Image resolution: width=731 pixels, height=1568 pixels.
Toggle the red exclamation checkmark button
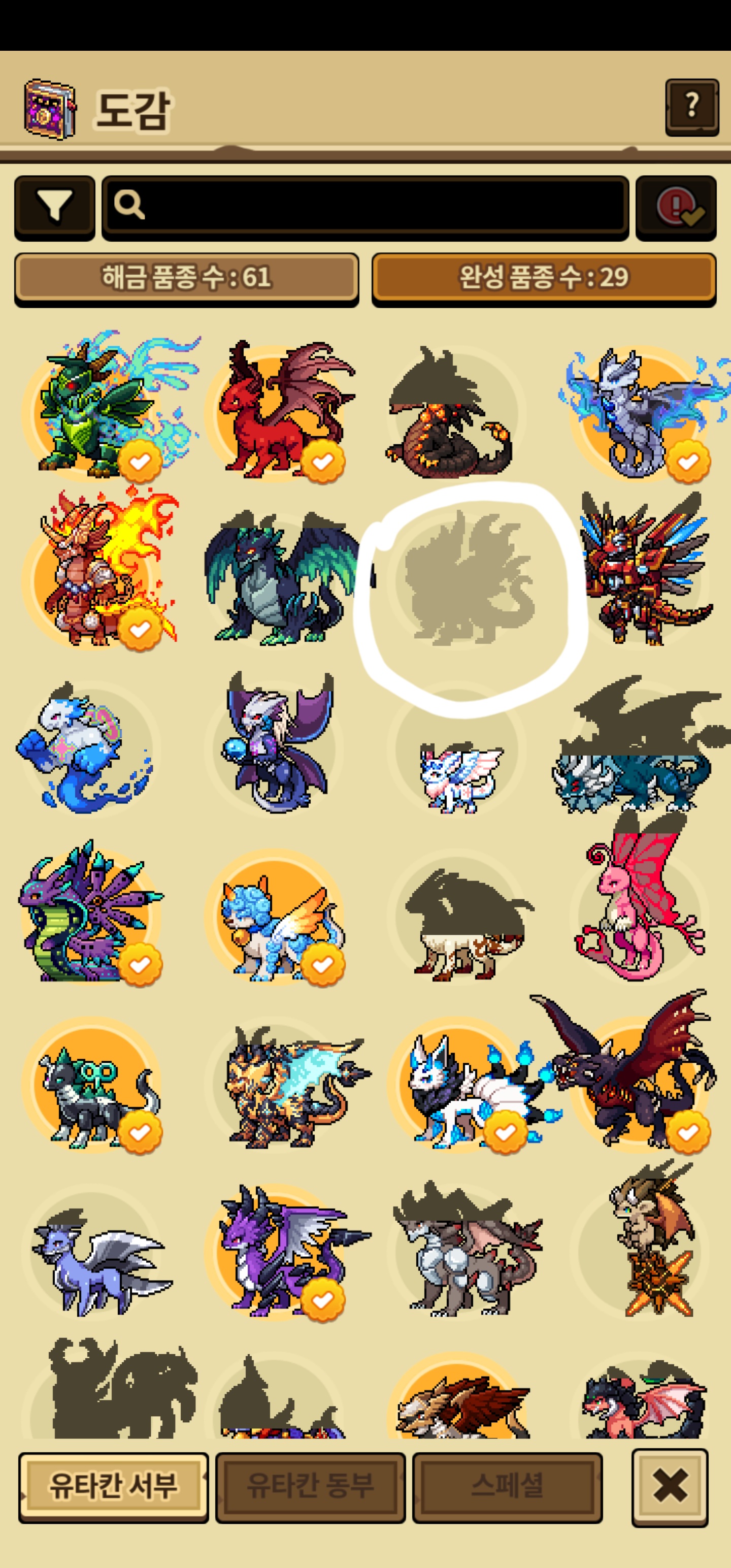(x=676, y=208)
